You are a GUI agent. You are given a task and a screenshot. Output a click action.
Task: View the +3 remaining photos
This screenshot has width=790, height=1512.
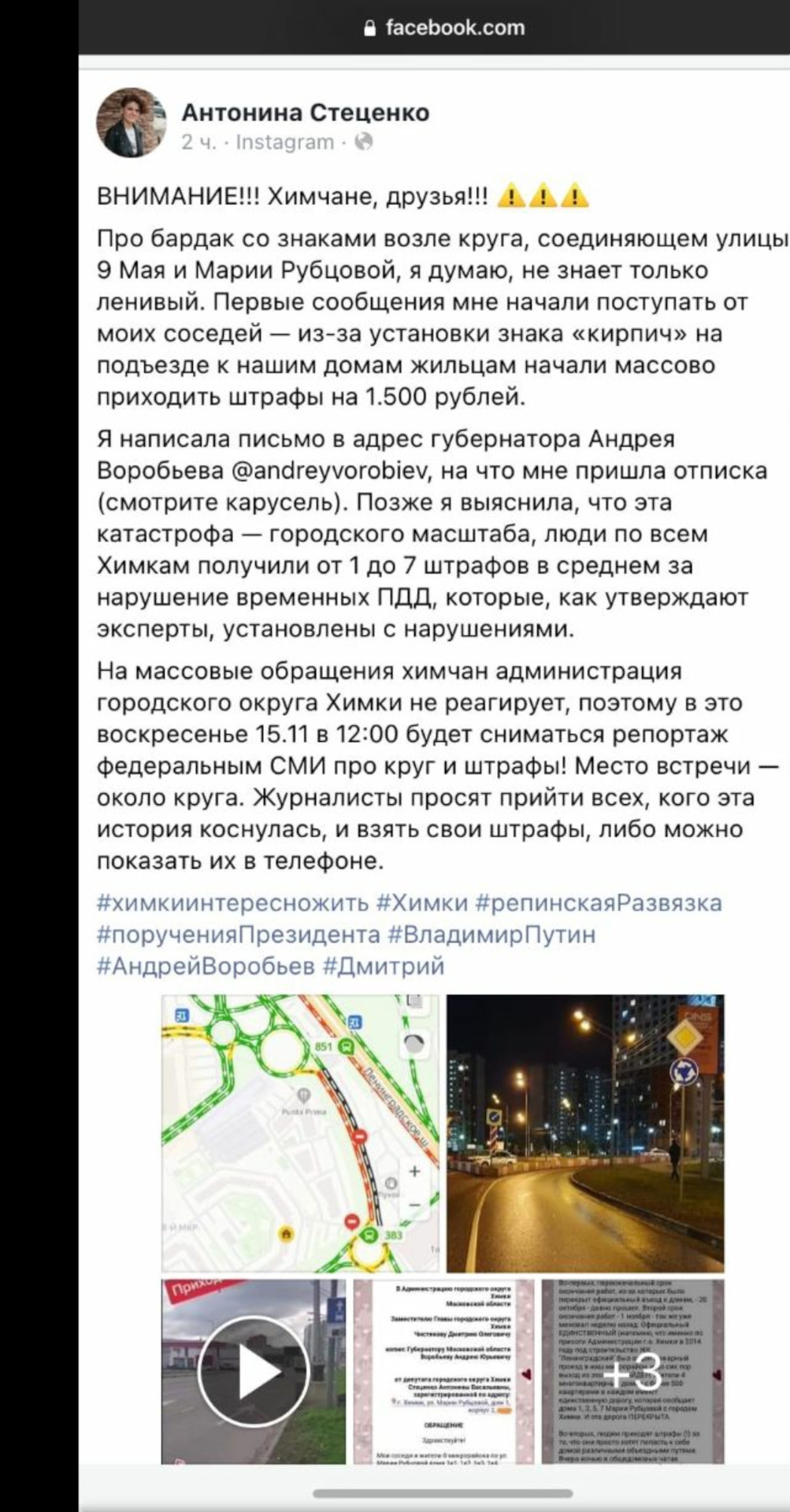click(x=632, y=1372)
